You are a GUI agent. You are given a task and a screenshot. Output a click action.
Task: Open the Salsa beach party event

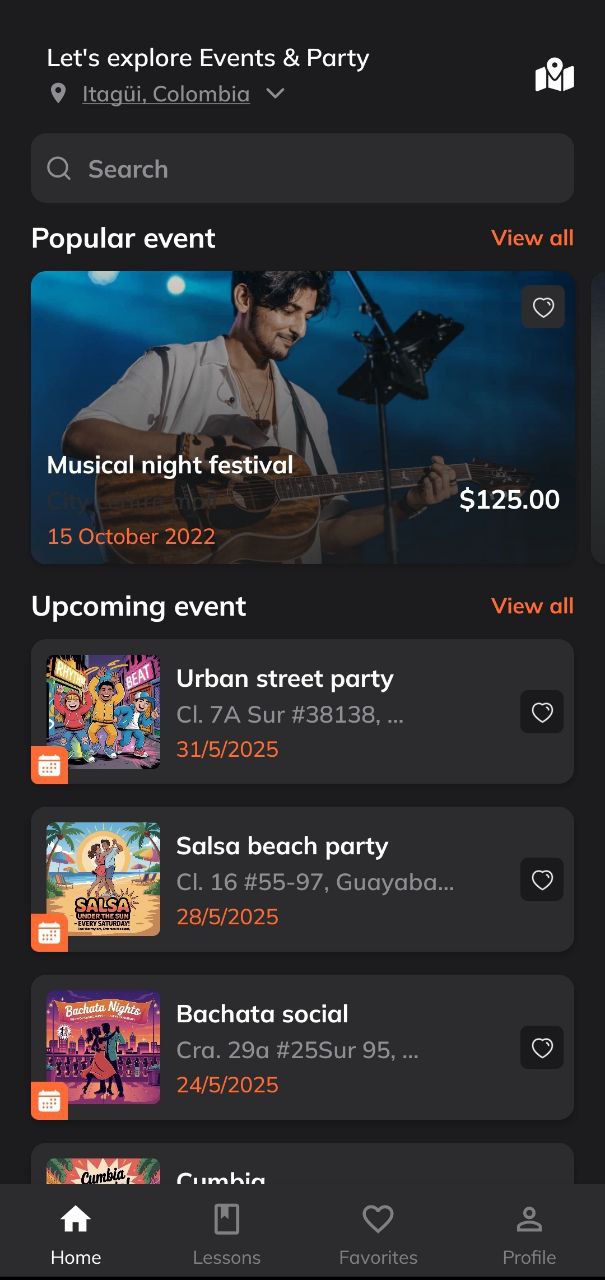(x=302, y=880)
